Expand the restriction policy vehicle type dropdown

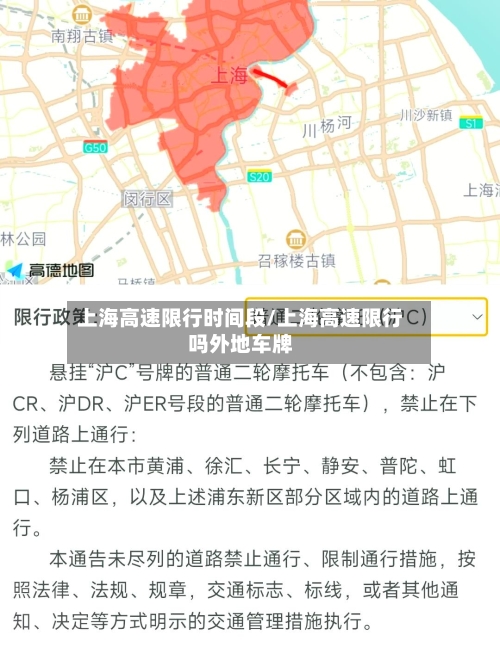[x=366, y=317]
